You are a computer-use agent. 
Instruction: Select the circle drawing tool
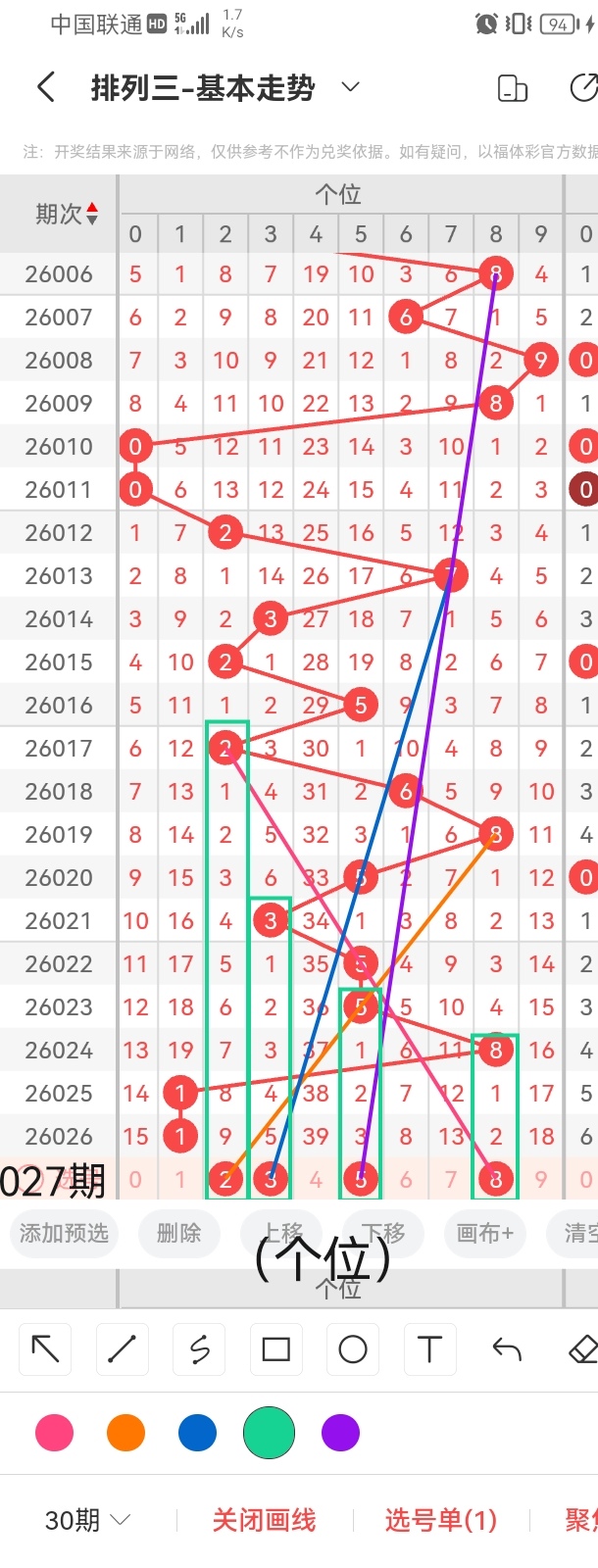[353, 1349]
